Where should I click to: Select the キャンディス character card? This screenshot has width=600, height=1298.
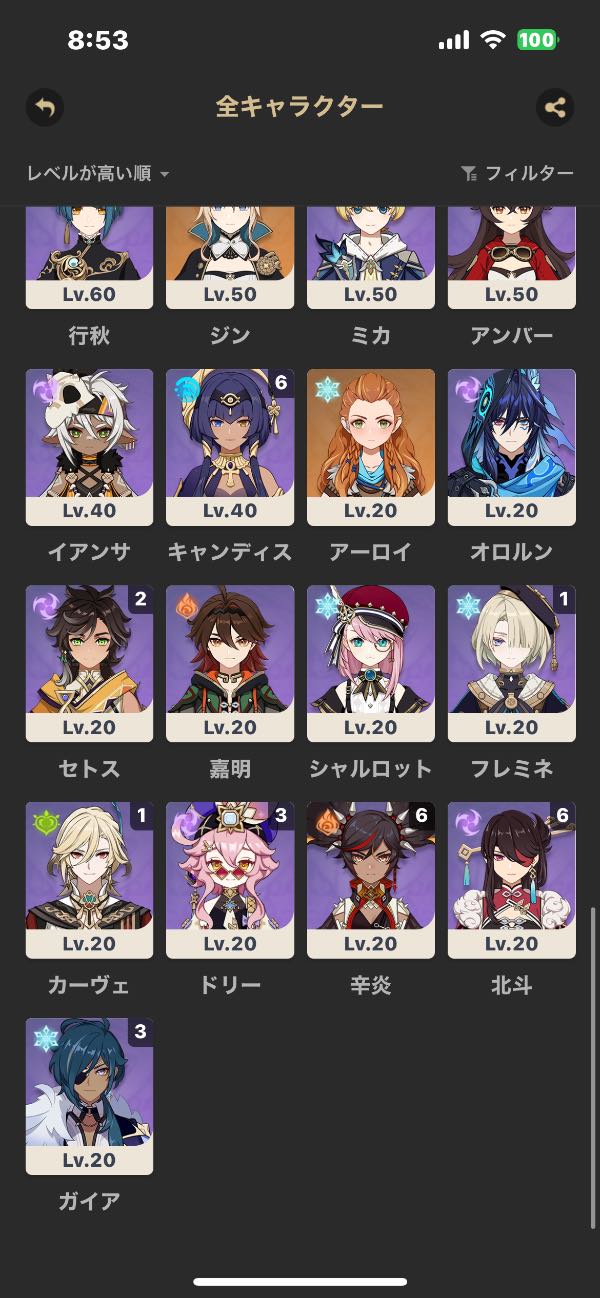point(230,447)
